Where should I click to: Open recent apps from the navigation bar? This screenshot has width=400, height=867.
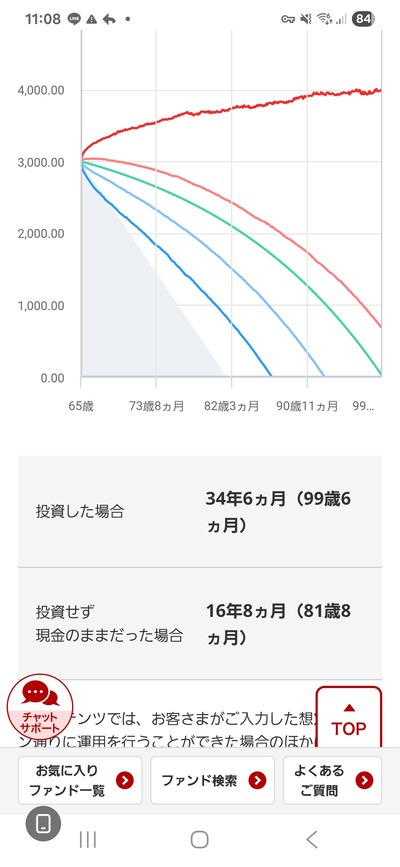88,839
